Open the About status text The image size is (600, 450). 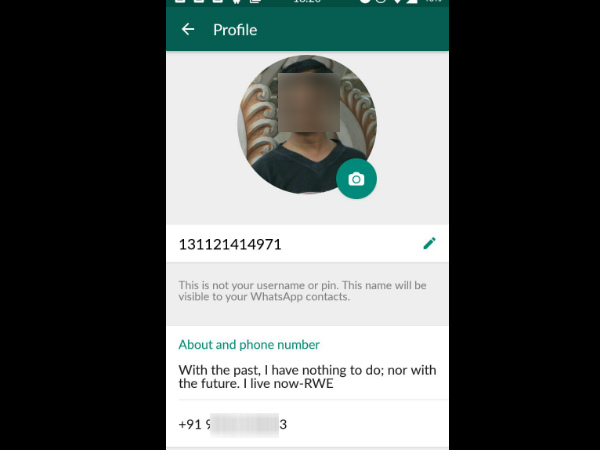pos(307,376)
